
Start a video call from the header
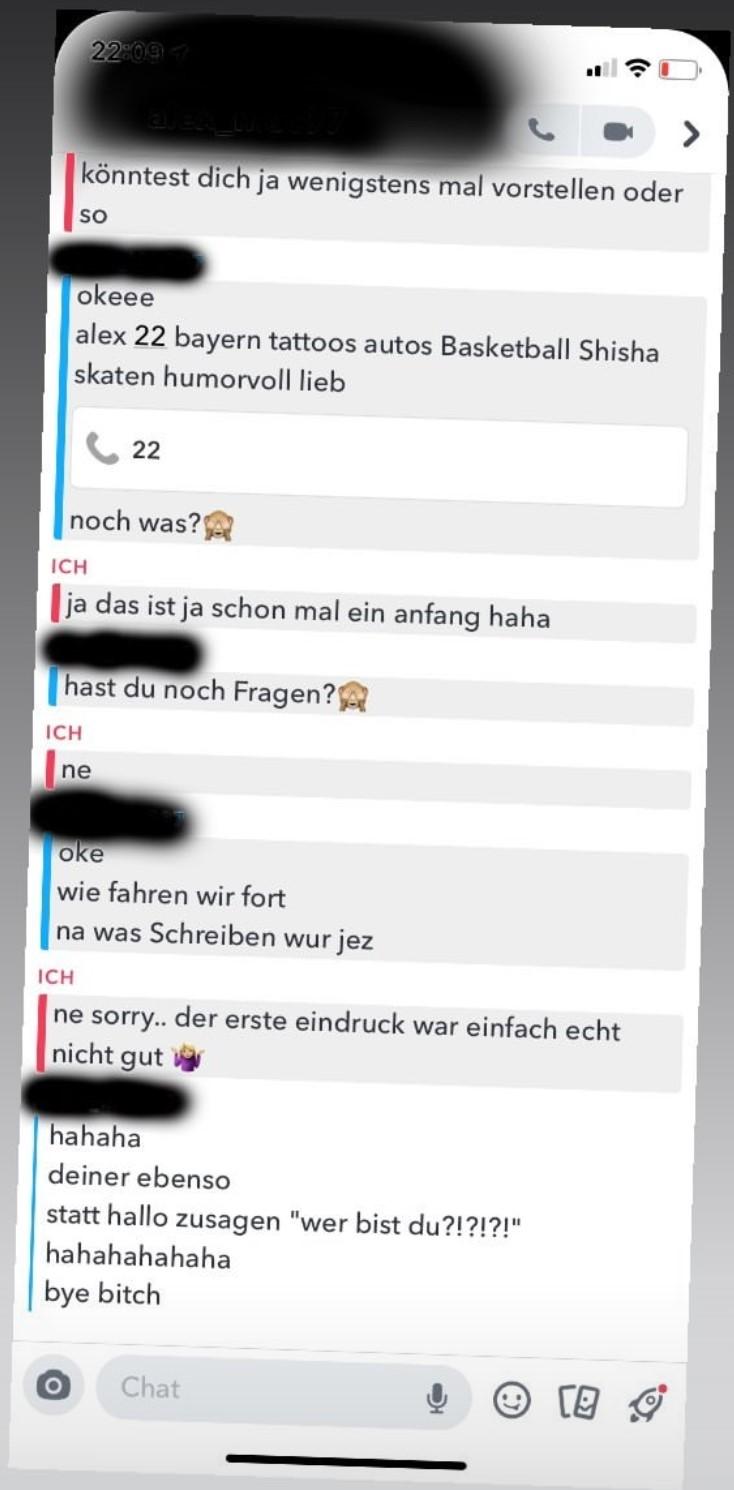pyautogui.click(x=618, y=132)
